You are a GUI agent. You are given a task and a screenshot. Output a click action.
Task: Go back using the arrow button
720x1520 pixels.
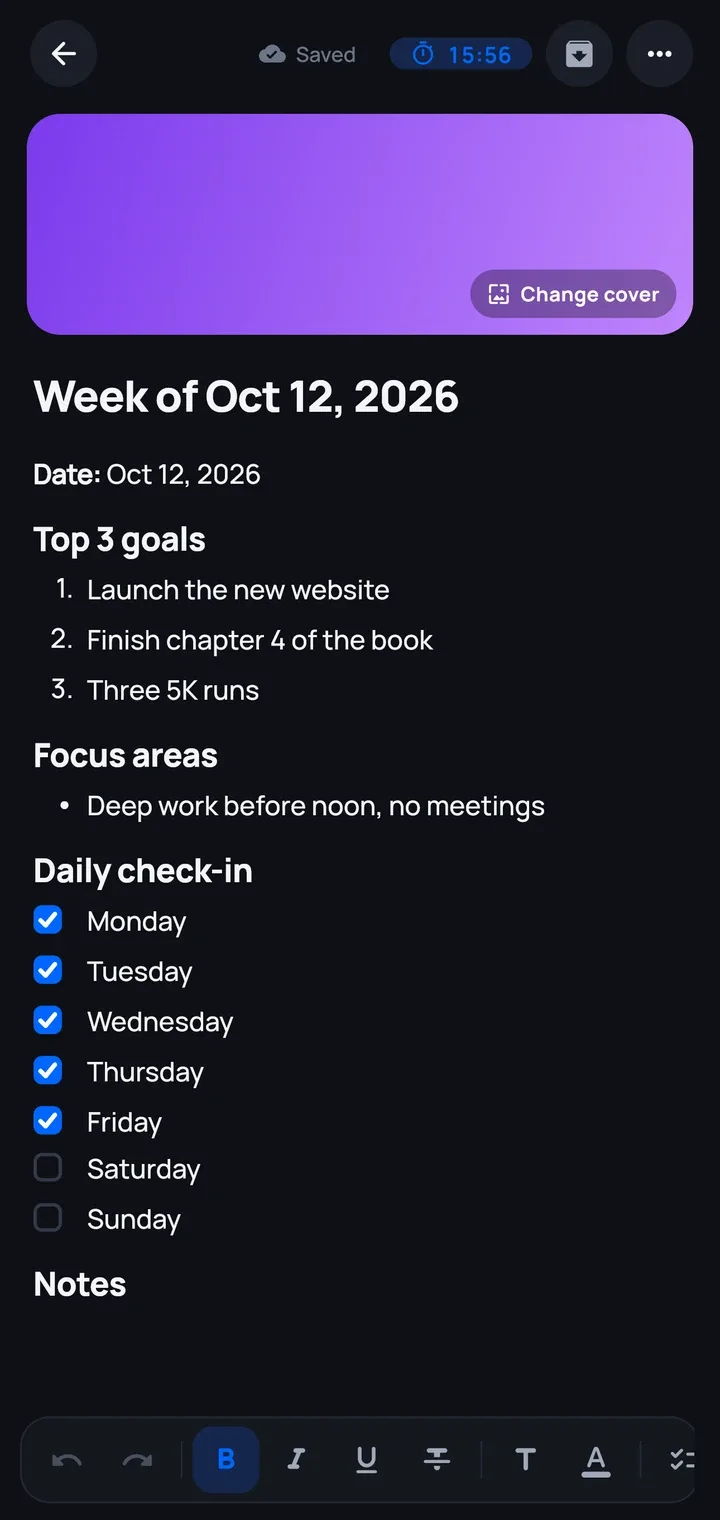(x=63, y=54)
